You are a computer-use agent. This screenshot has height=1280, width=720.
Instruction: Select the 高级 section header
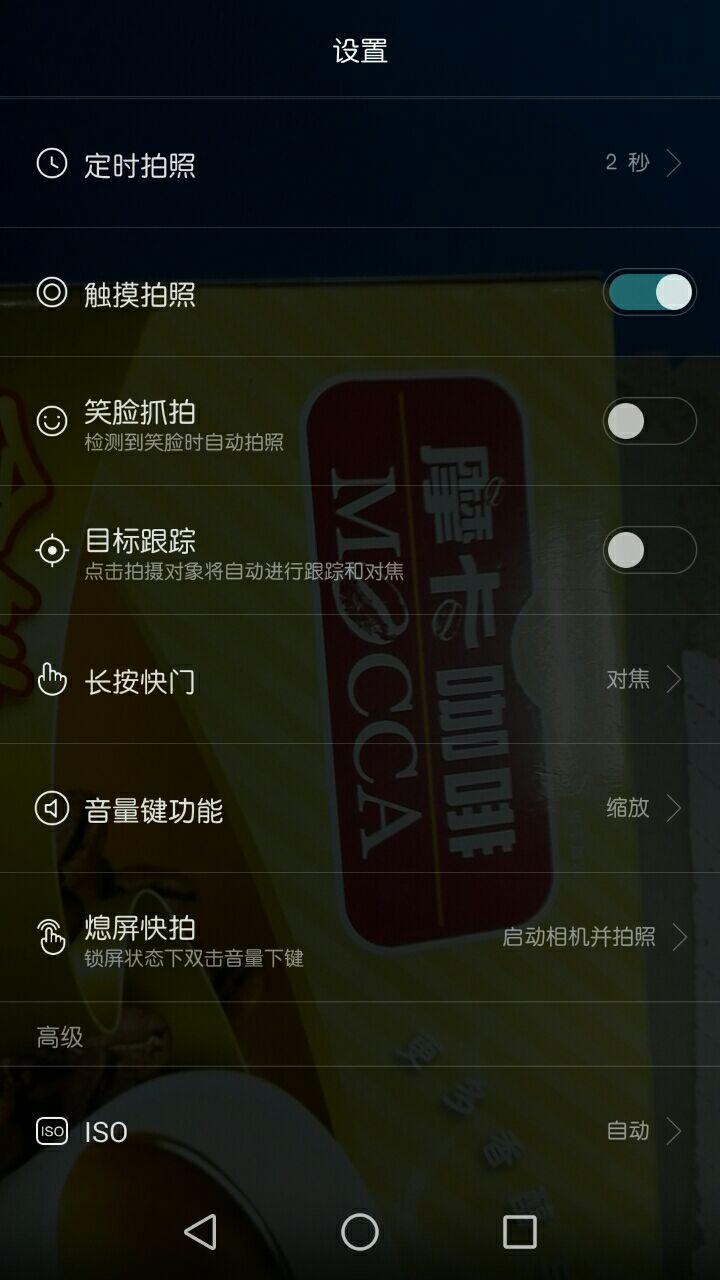pyautogui.click(x=57, y=1038)
